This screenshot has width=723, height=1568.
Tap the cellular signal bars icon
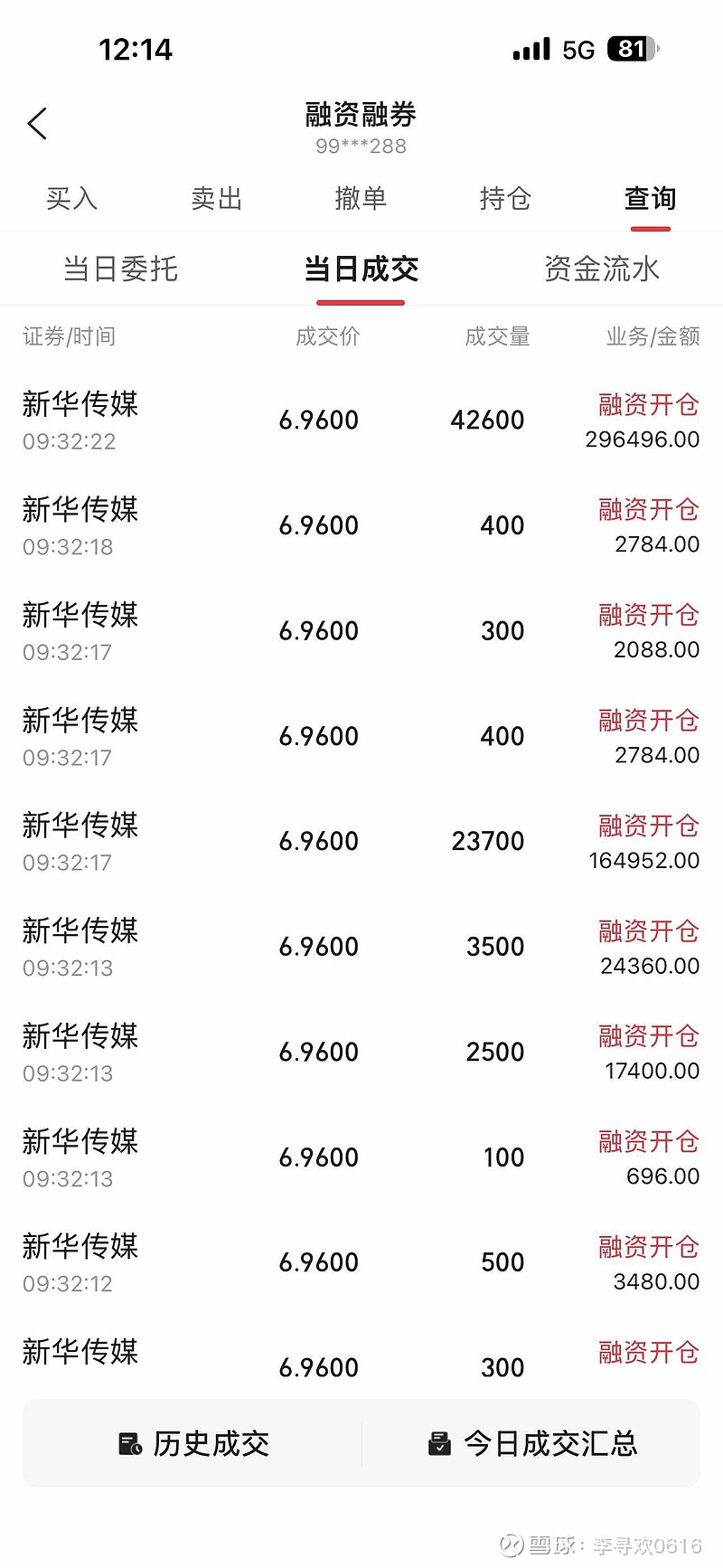(x=531, y=49)
